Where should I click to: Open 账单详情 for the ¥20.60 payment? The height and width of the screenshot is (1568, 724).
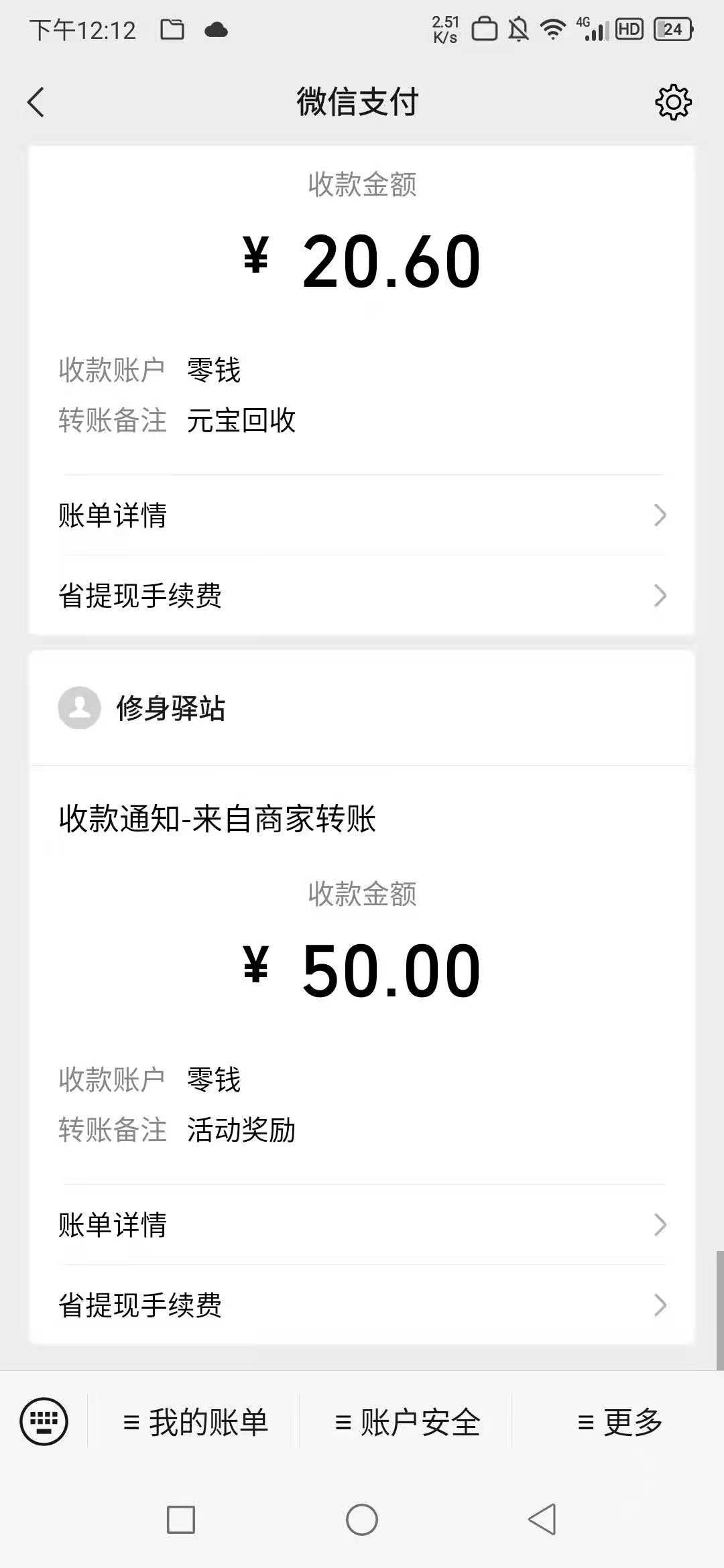[x=362, y=515]
